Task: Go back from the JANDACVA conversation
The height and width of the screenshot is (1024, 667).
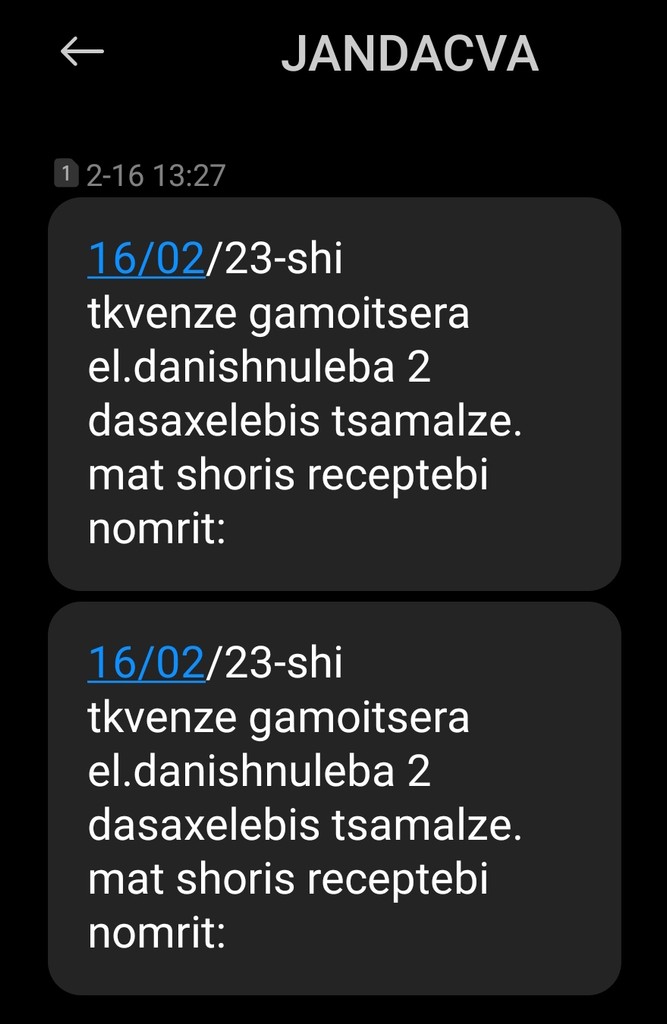Action: point(82,52)
